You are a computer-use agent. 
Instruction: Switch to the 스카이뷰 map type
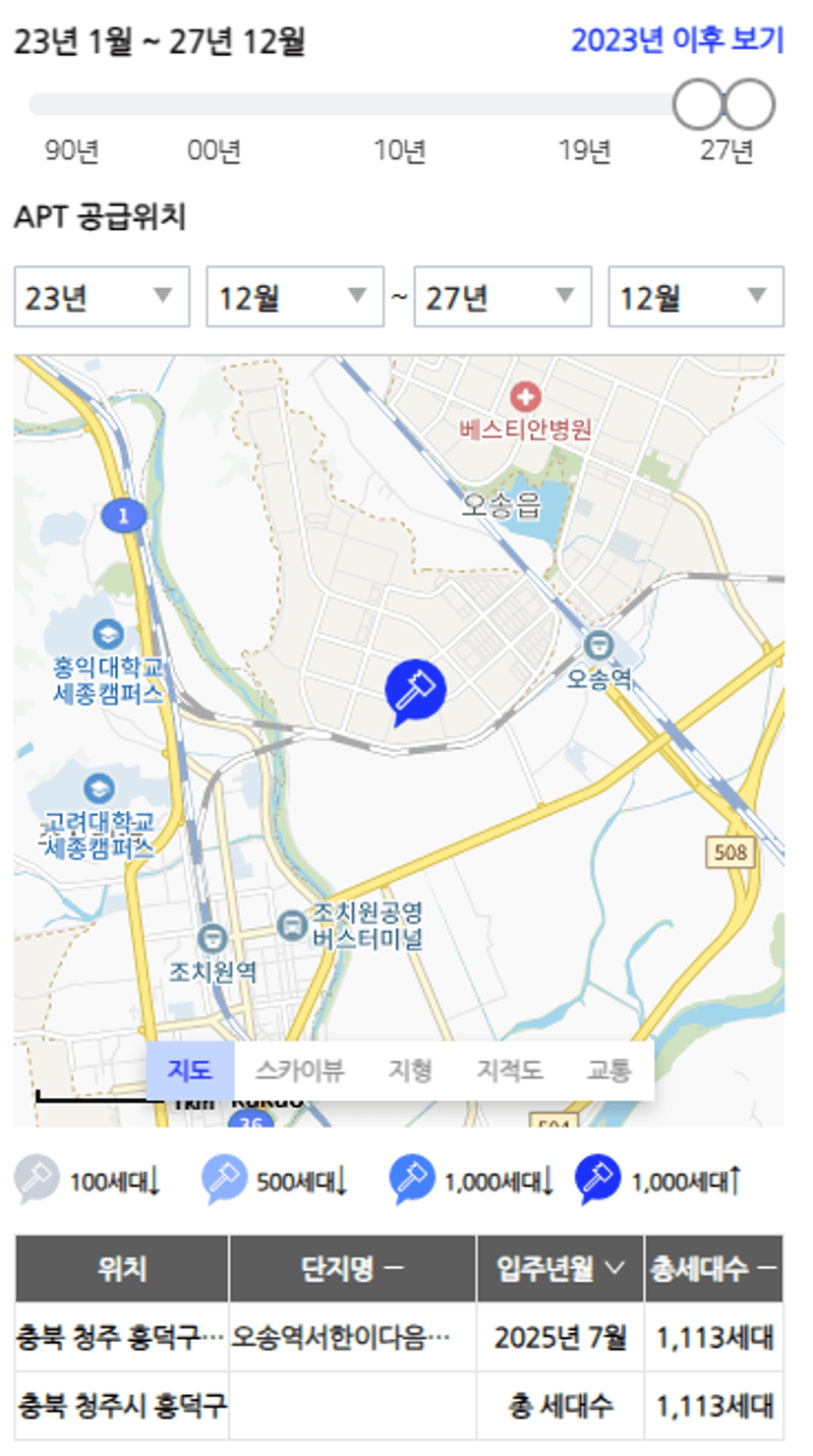[x=299, y=1071]
